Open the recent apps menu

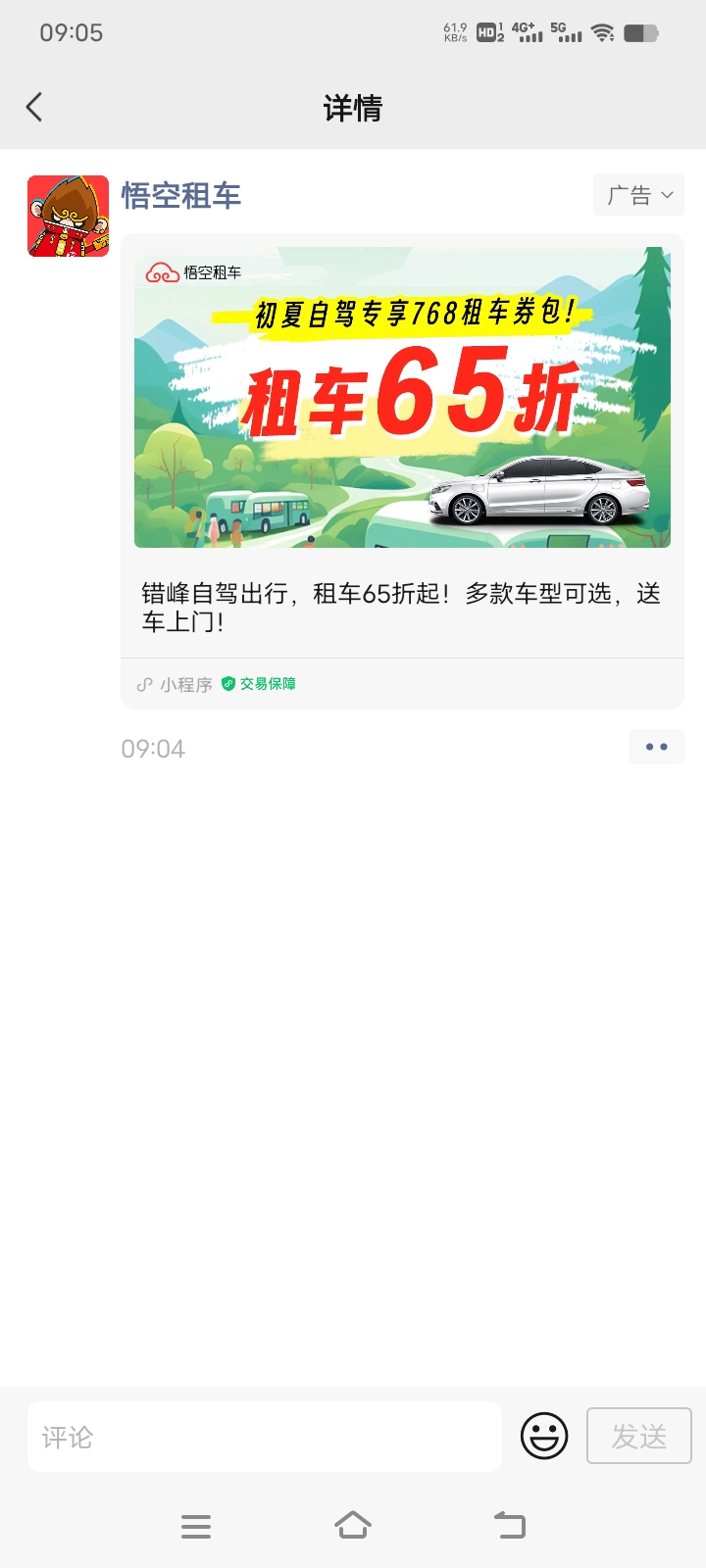pyautogui.click(x=196, y=1525)
